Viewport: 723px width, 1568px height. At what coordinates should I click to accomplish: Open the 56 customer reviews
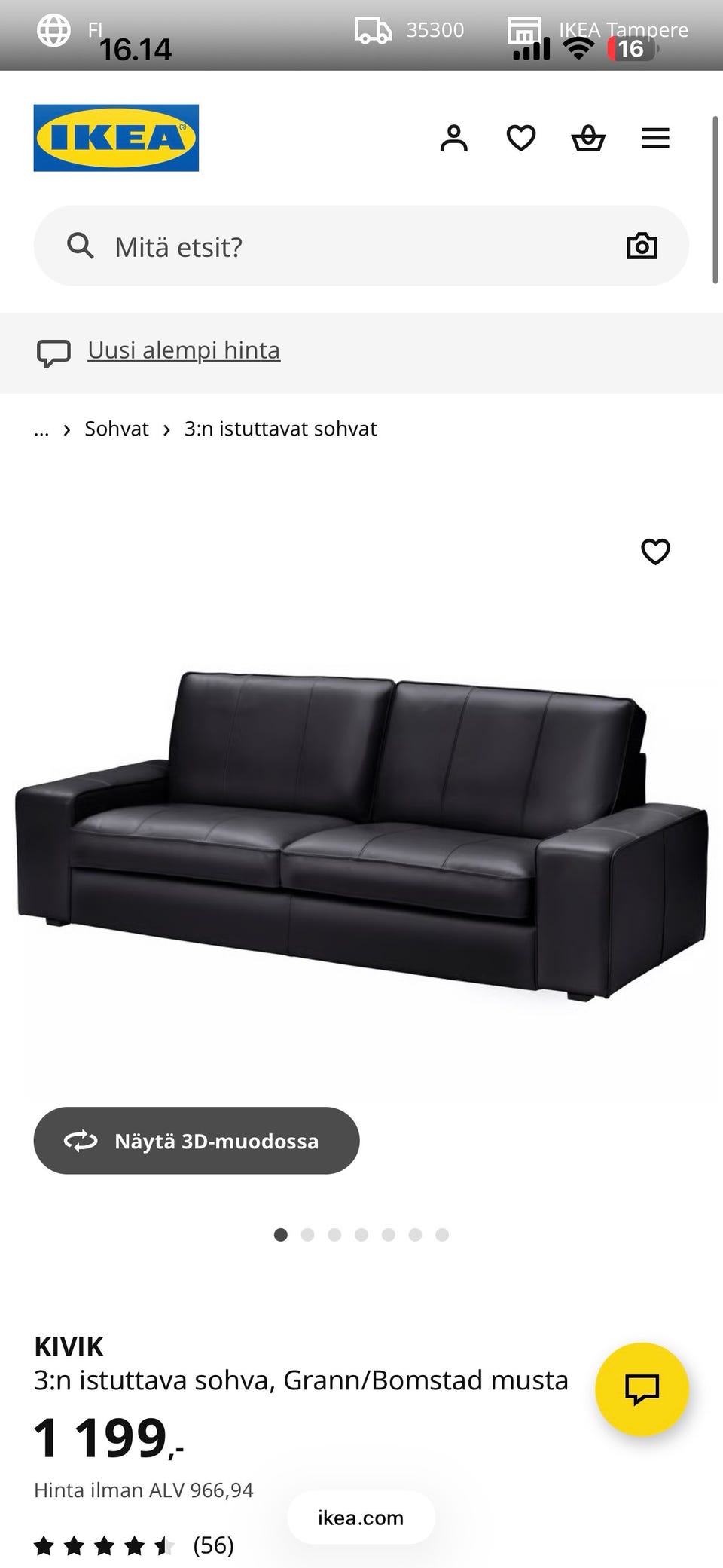pyautogui.click(x=213, y=1545)
